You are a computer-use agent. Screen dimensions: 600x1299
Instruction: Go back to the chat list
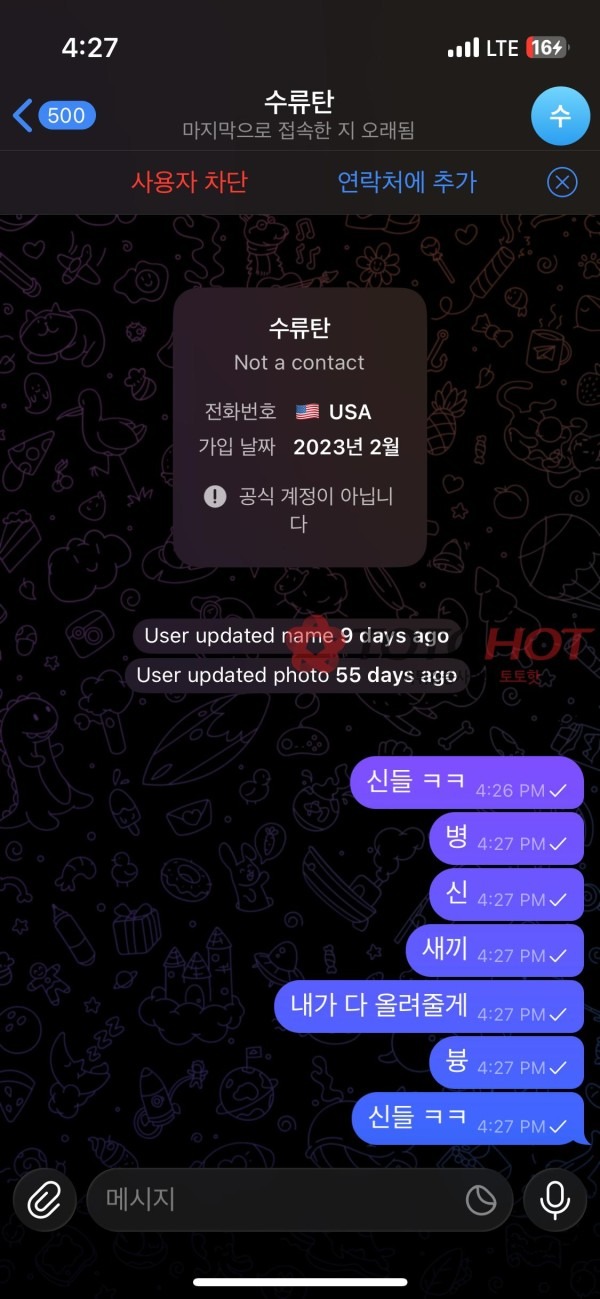point(52,115)
